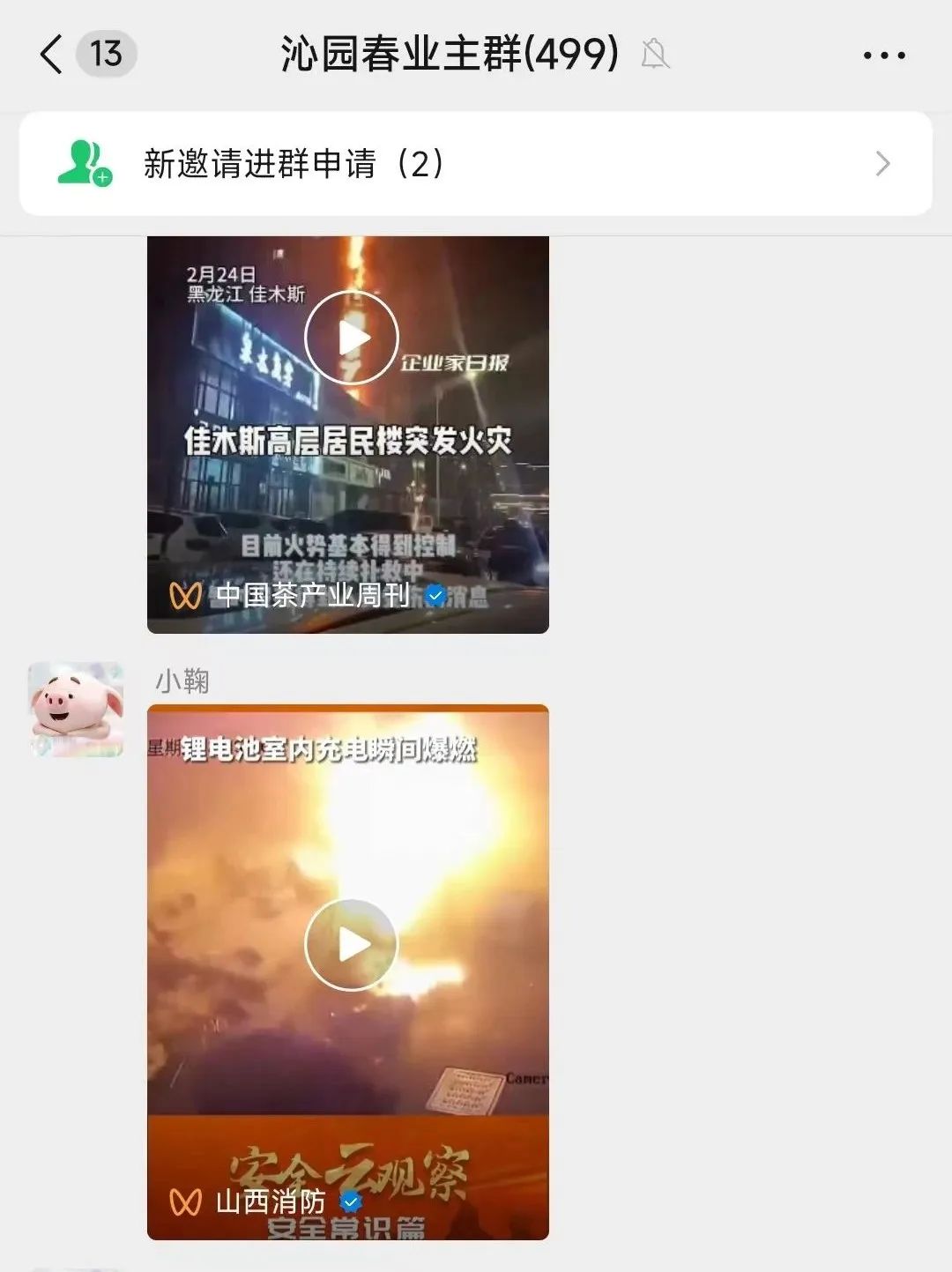Play the 佳木斯高层居民楼 fire video
The image size is (952, 1272).
[351, 338]
